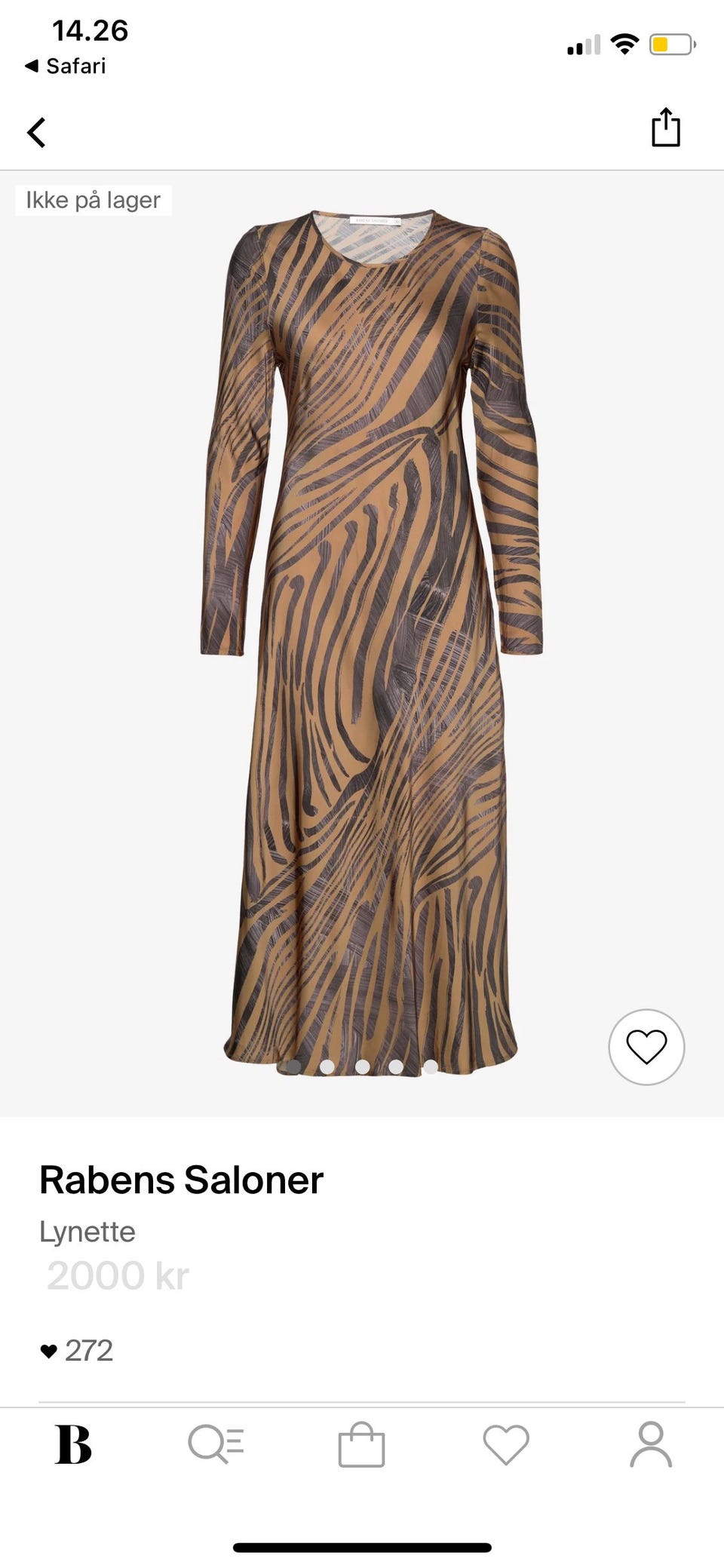This screenshot has height=1568, width=724.
Task: View the favorites tab in bottom bar
Action: [506, 1444]
